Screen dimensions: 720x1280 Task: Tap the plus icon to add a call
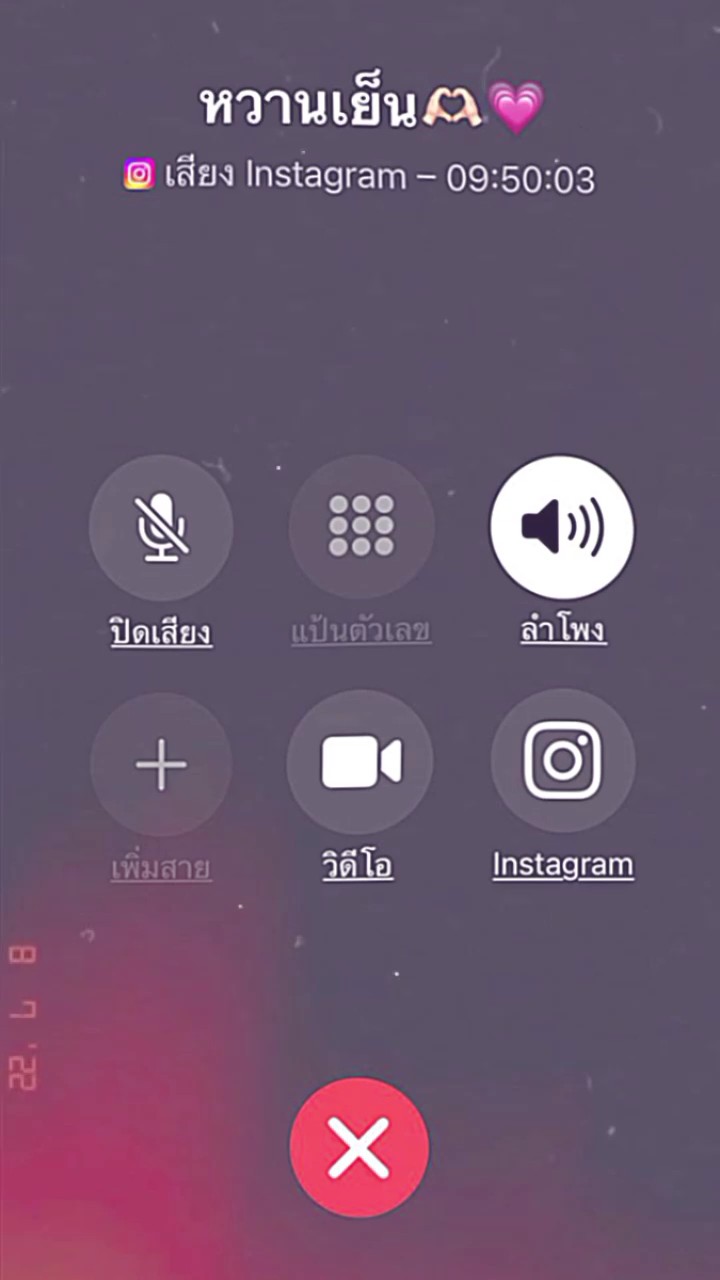[x=161, y=763]
